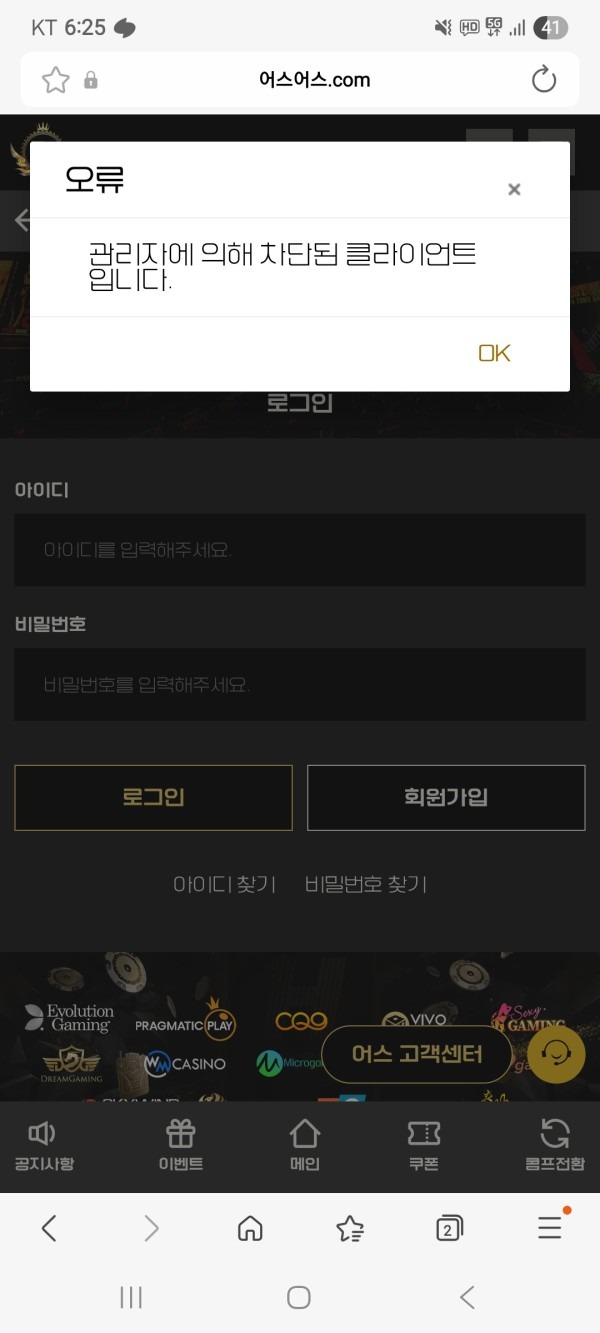Open browser tabs switcher
Image resolution: width=600 pixels, height=1333 pixels.
click(x=449, y=1229)
